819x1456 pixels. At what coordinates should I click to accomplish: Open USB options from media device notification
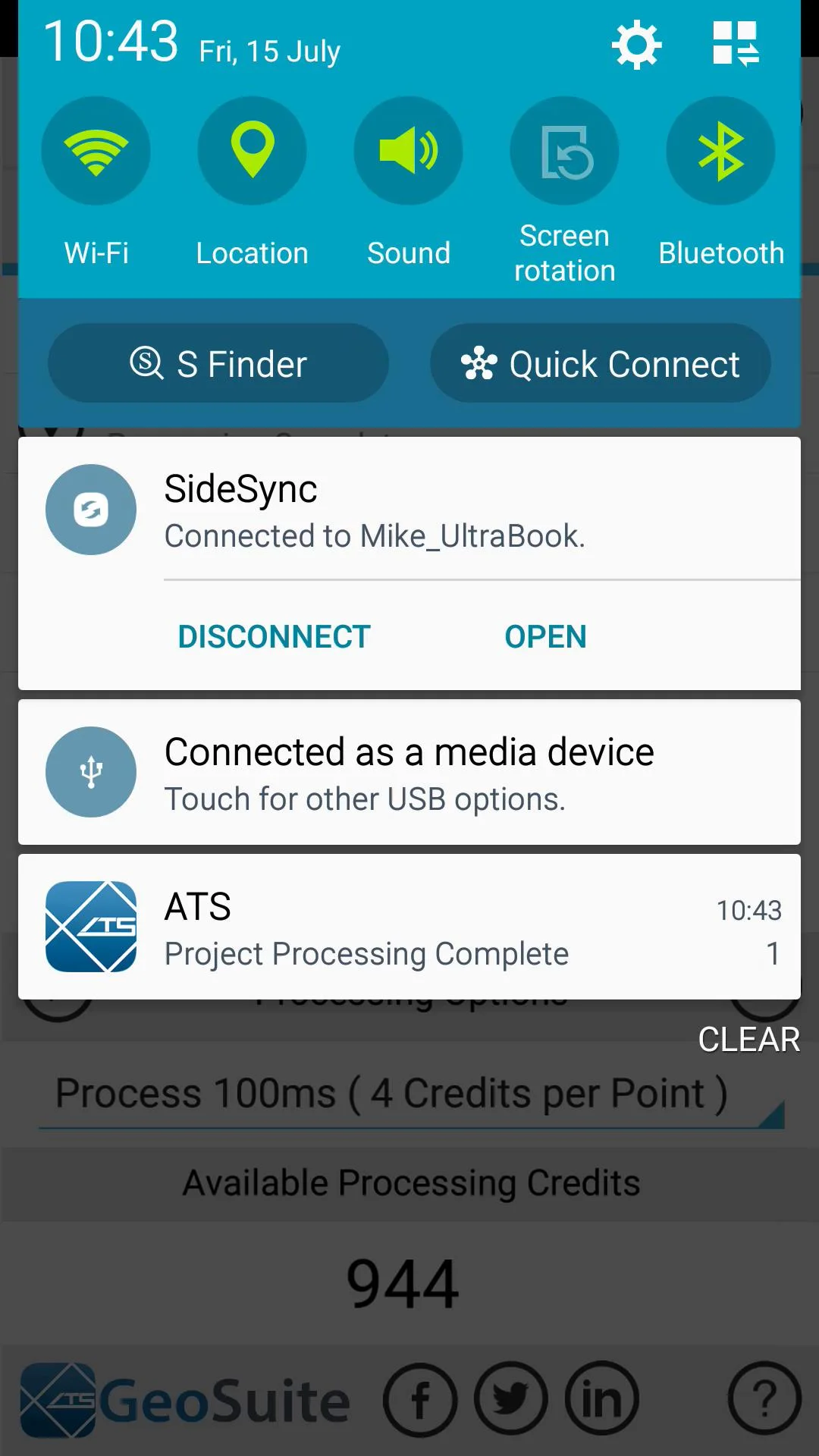(409, 772)
